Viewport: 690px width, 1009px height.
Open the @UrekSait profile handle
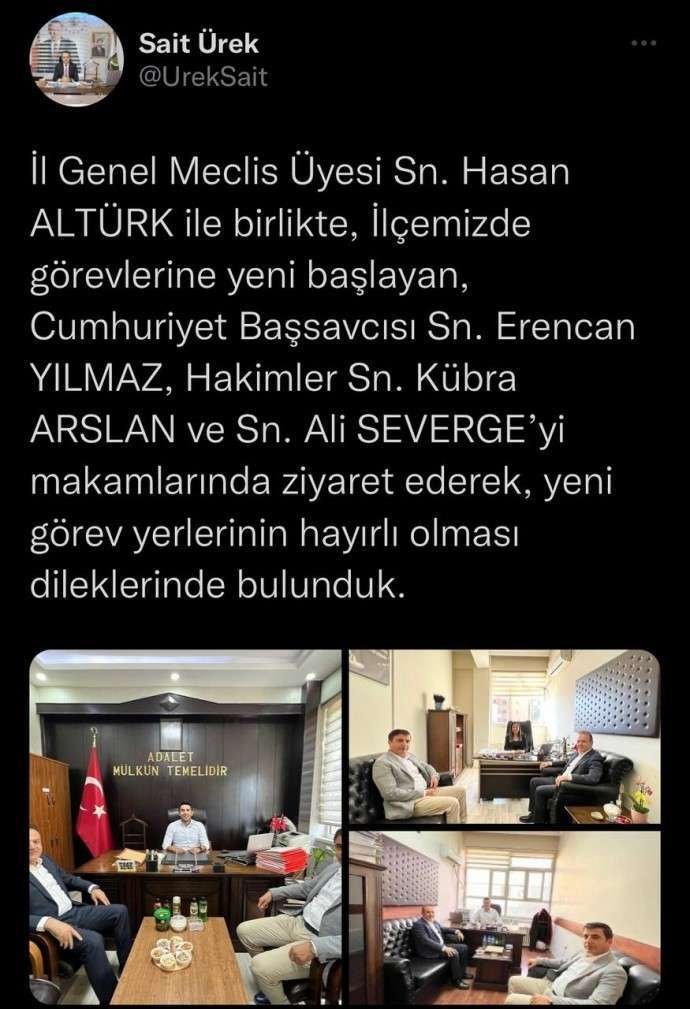pos(203,77)
